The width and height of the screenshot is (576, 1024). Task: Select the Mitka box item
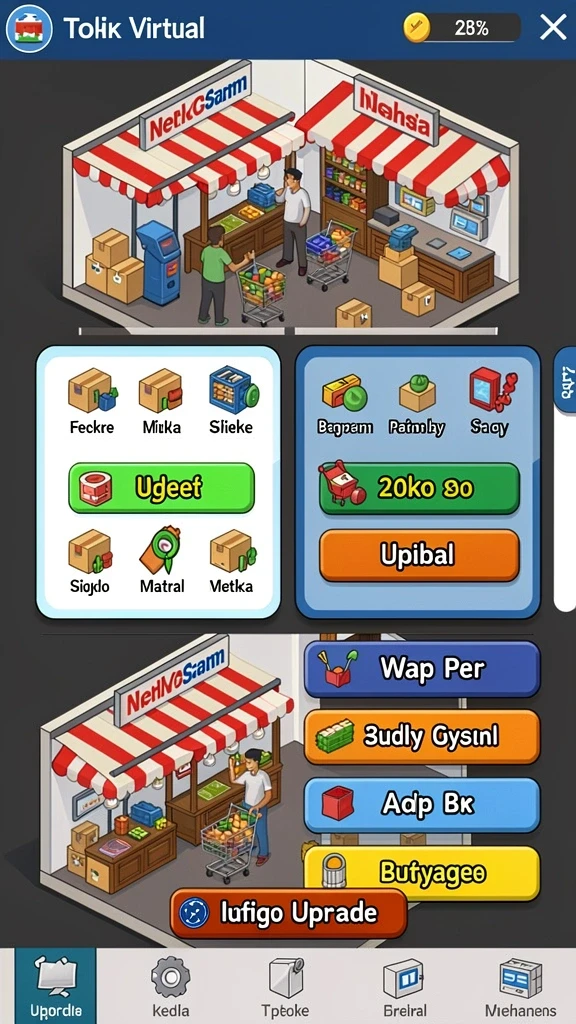(x=161, y=402)
